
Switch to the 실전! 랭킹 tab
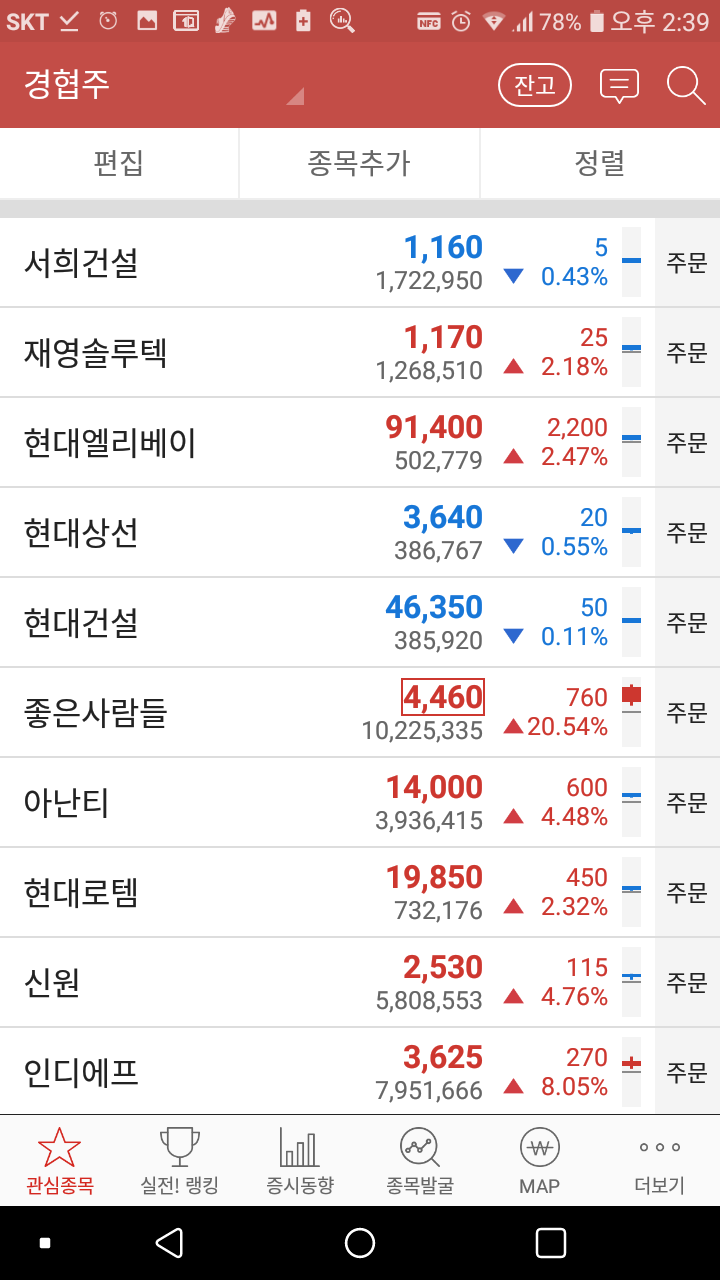(x=180, y=1161)
